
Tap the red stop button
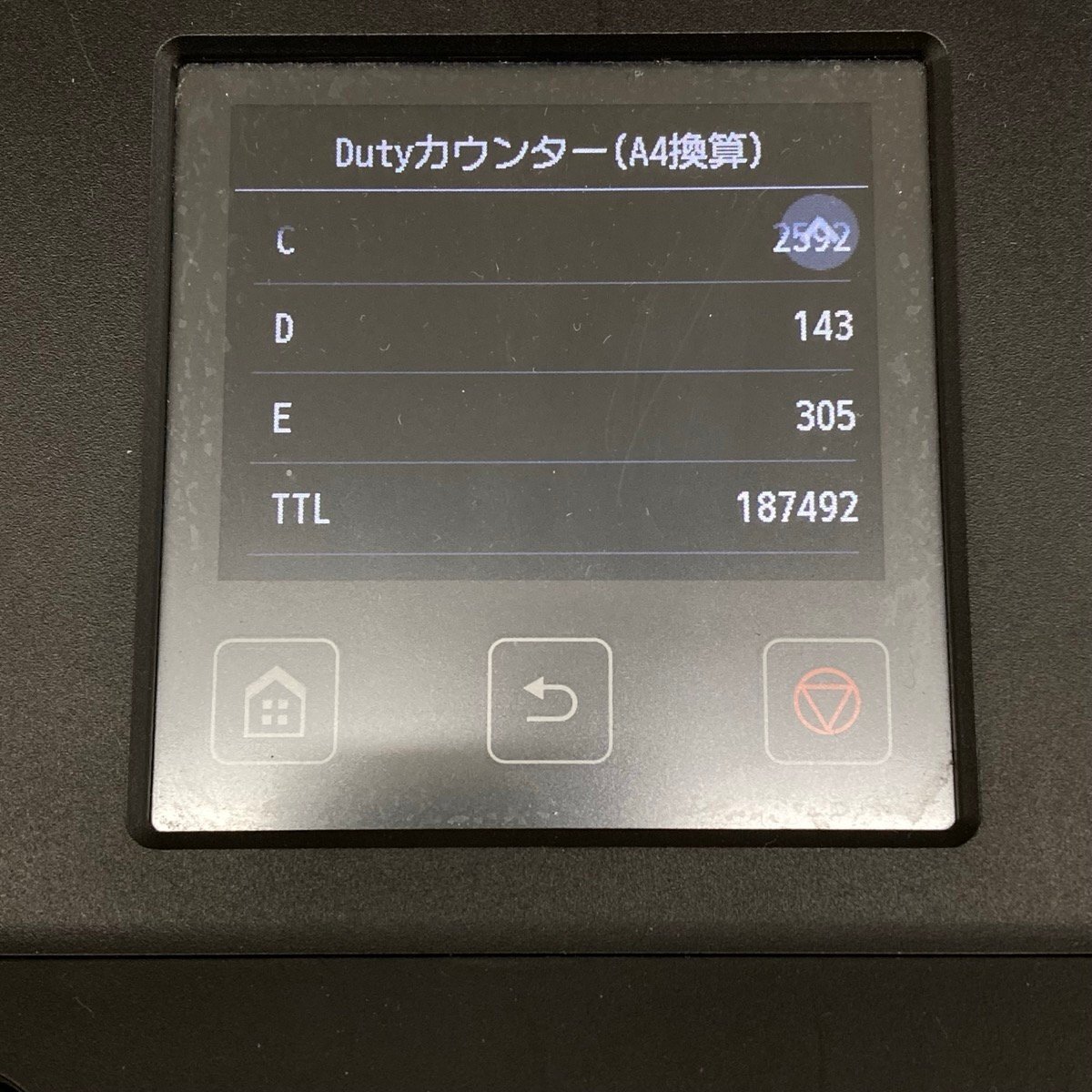point(825,702)
